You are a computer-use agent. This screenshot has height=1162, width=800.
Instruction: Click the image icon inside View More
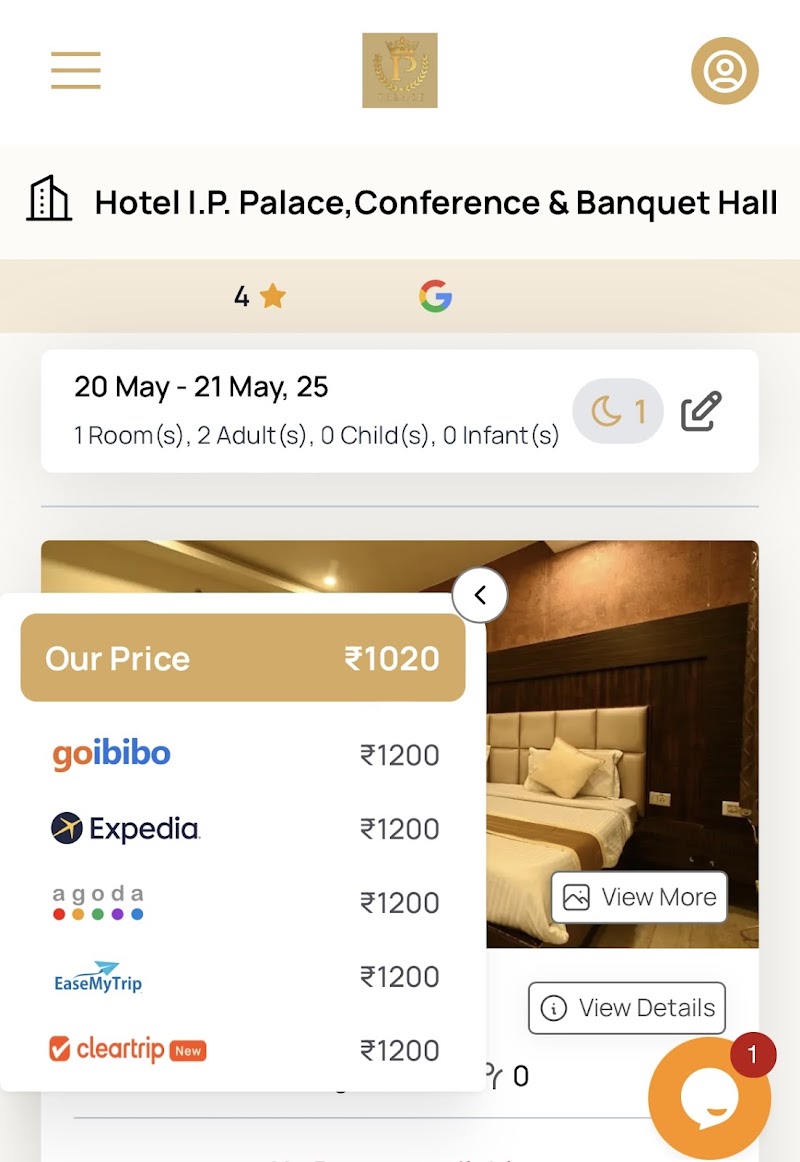(575, 897)
